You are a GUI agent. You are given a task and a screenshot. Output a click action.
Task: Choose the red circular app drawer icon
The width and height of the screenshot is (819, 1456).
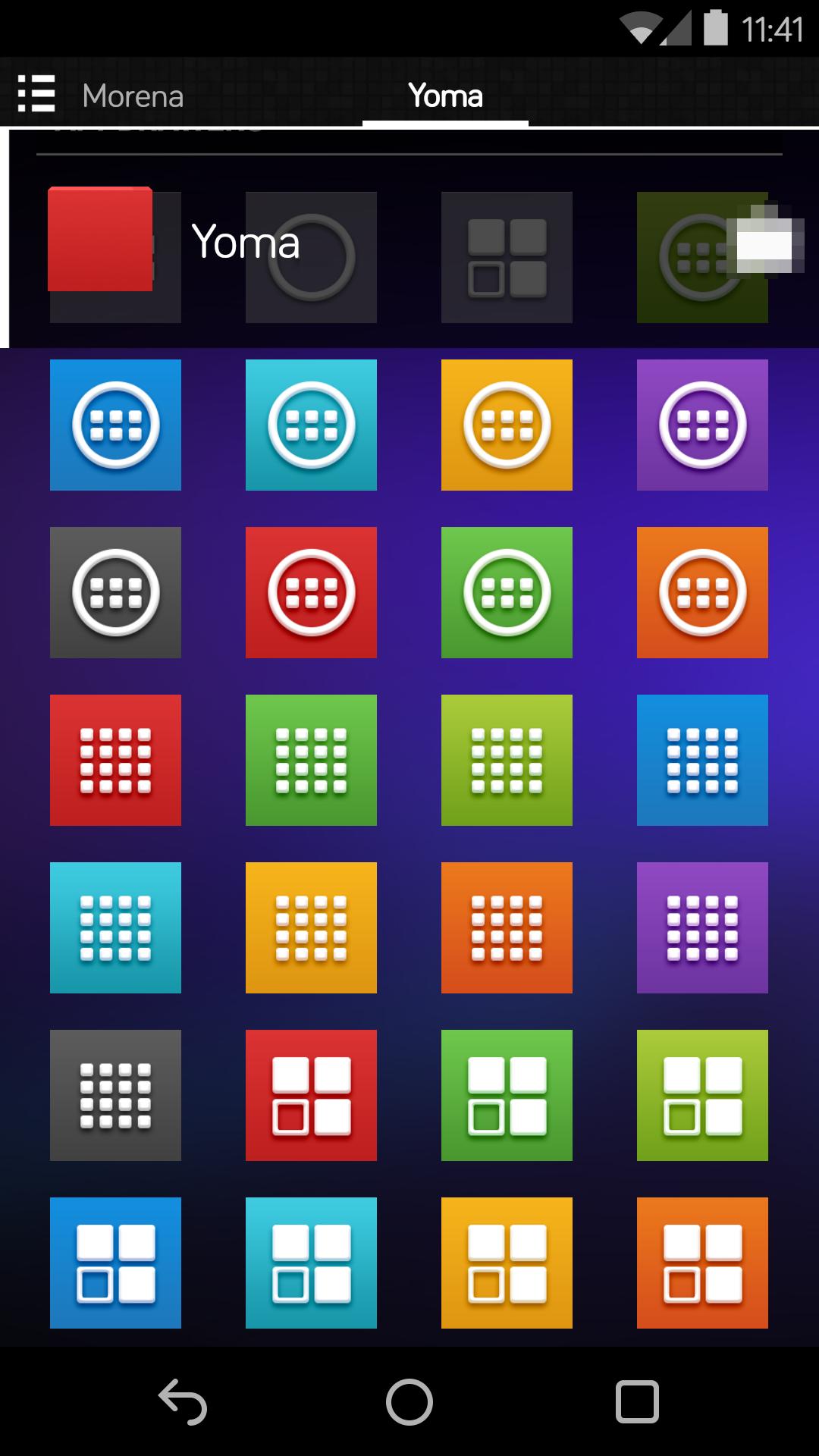coord(311,592)
